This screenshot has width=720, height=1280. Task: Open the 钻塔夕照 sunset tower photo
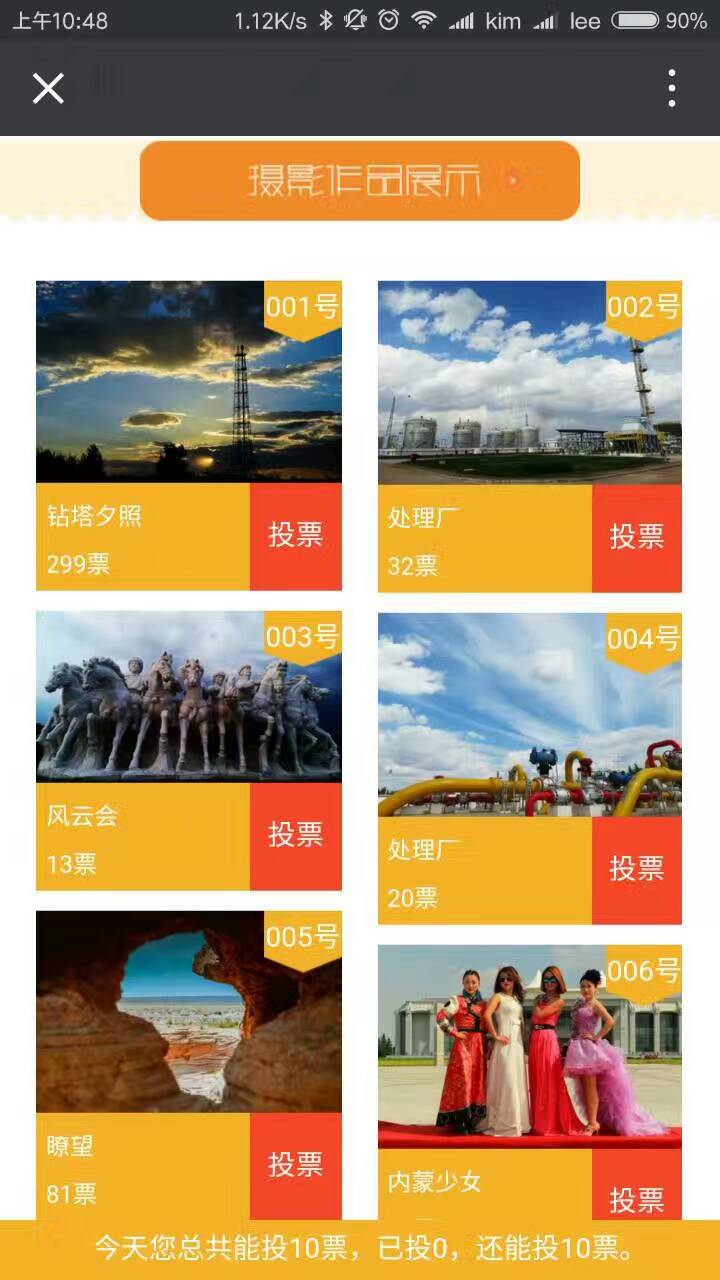pos(188,382)
